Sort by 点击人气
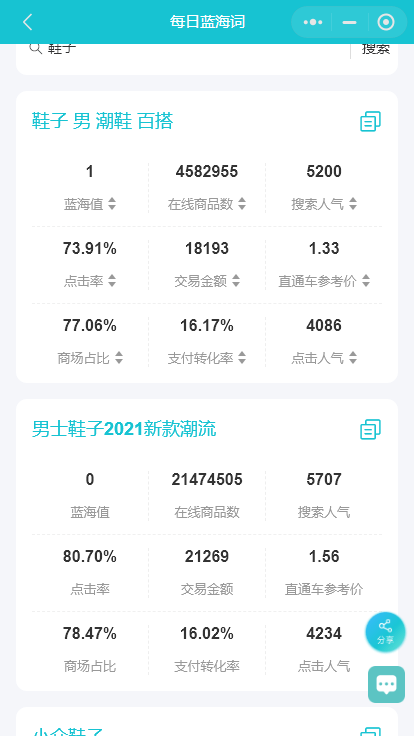 (x=324, y=358)
